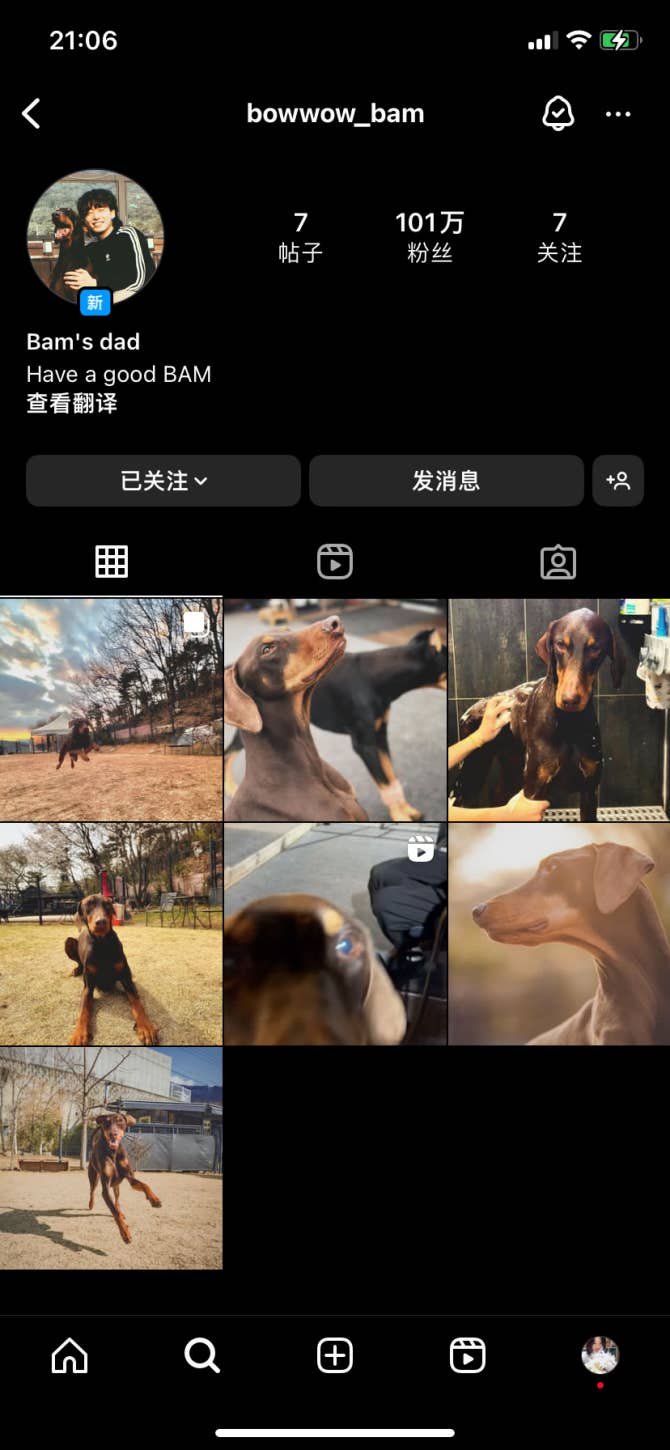The height and width of the screenshot is (1450, 670).
Task: Create a new post with plus button
Action: [335, 1356]
